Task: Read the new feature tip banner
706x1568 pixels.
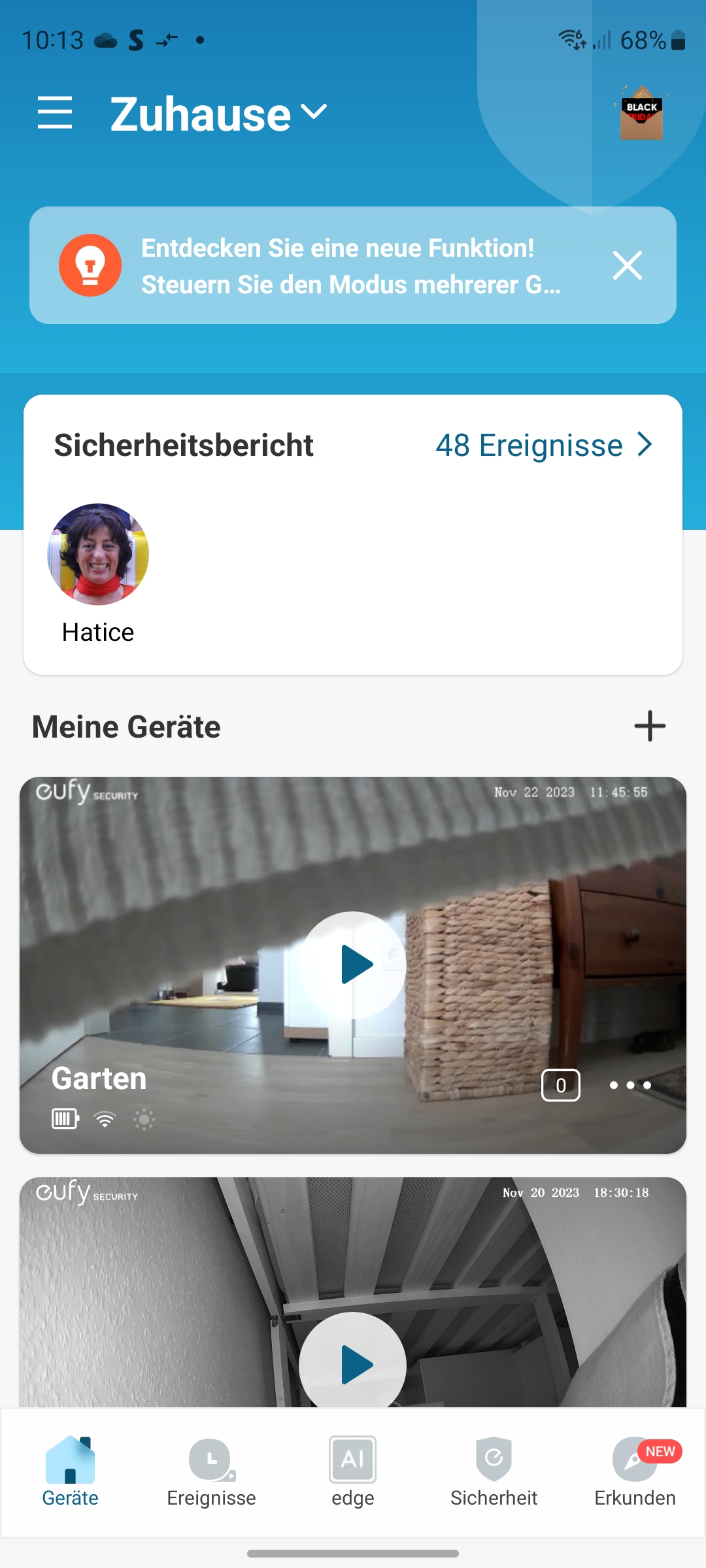Action: click(350, 266)
